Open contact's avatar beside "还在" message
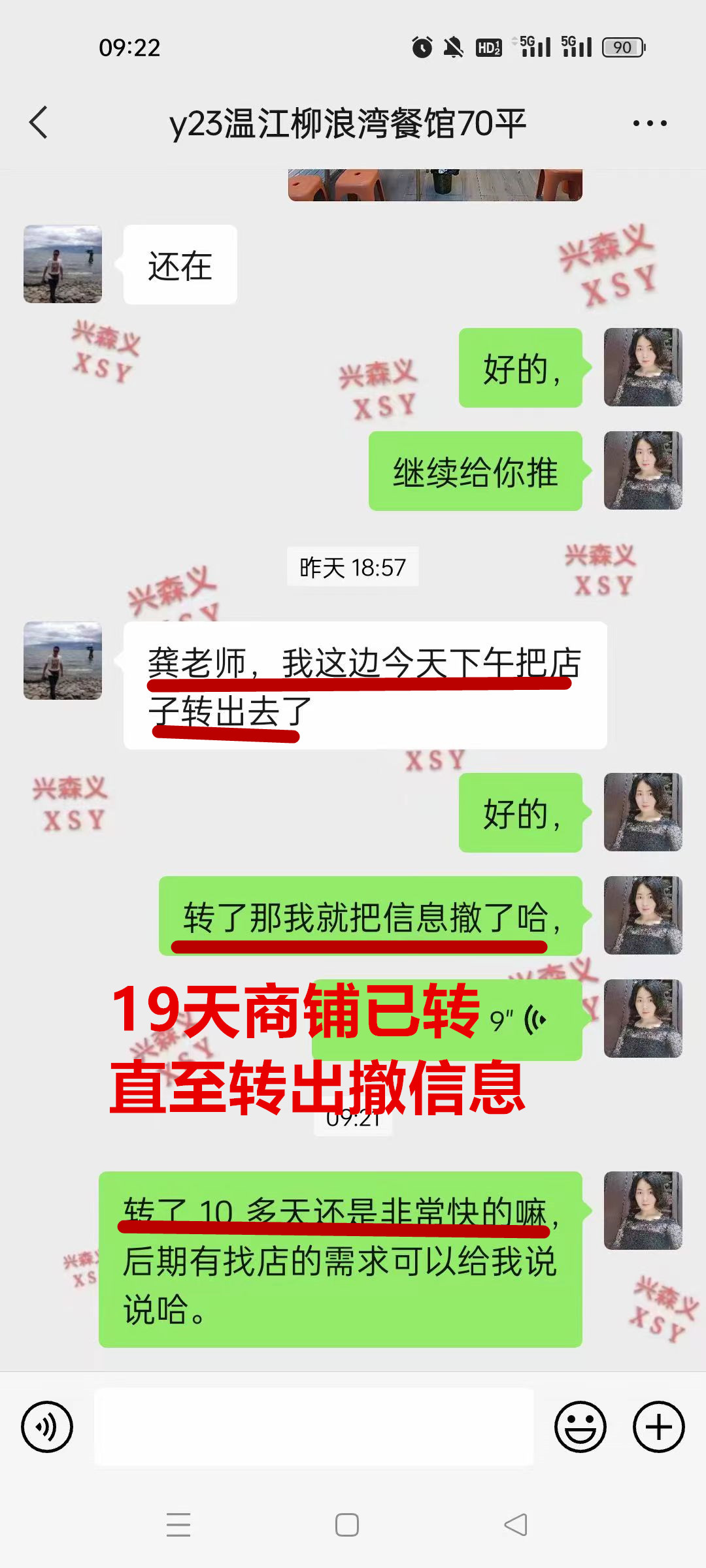This screenshot has width=706, height=1568. (63, 265)
